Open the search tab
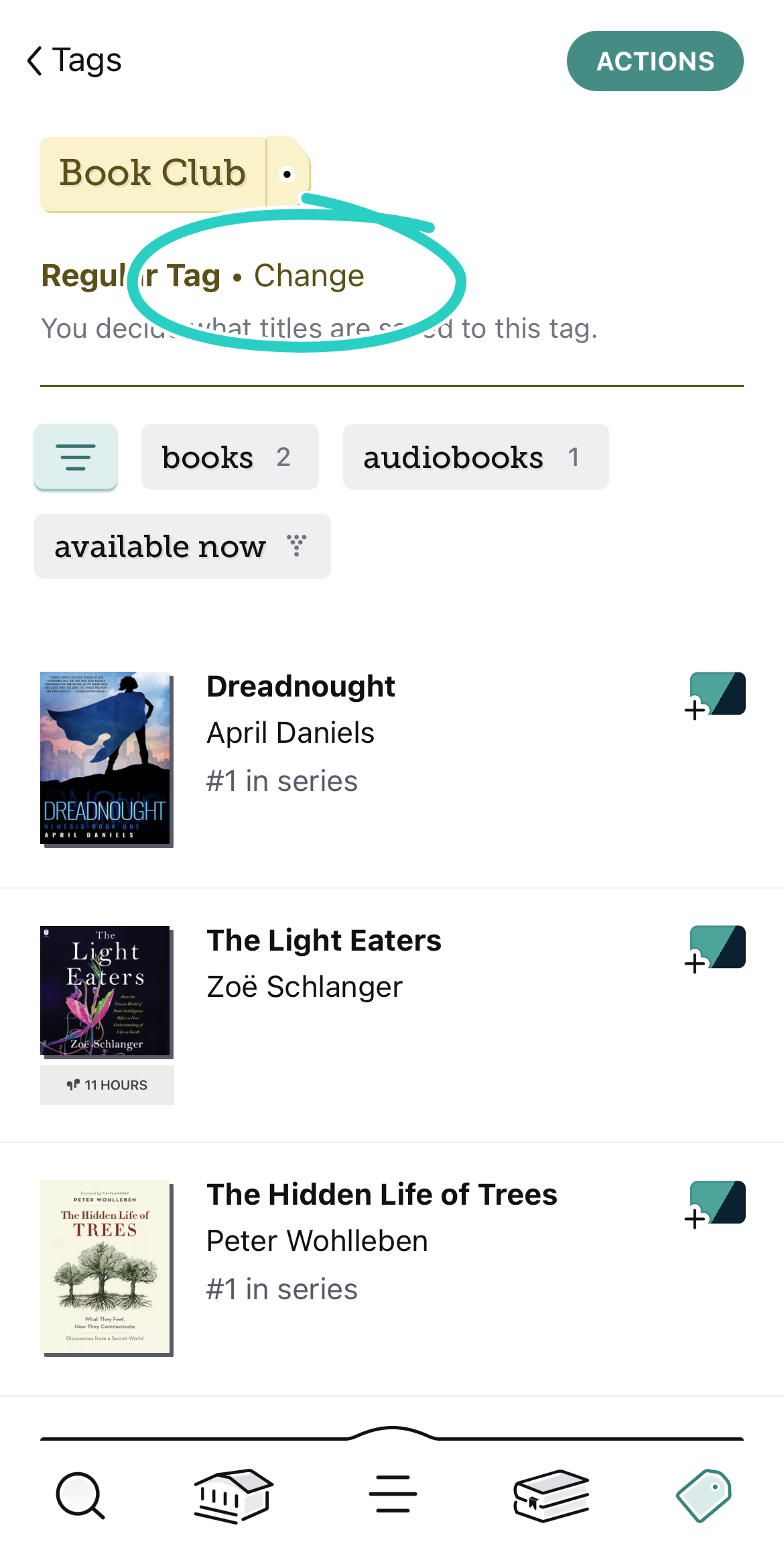Image resolution: width=784 pixels, height=1554 pixels. [x=80, y=1495]
